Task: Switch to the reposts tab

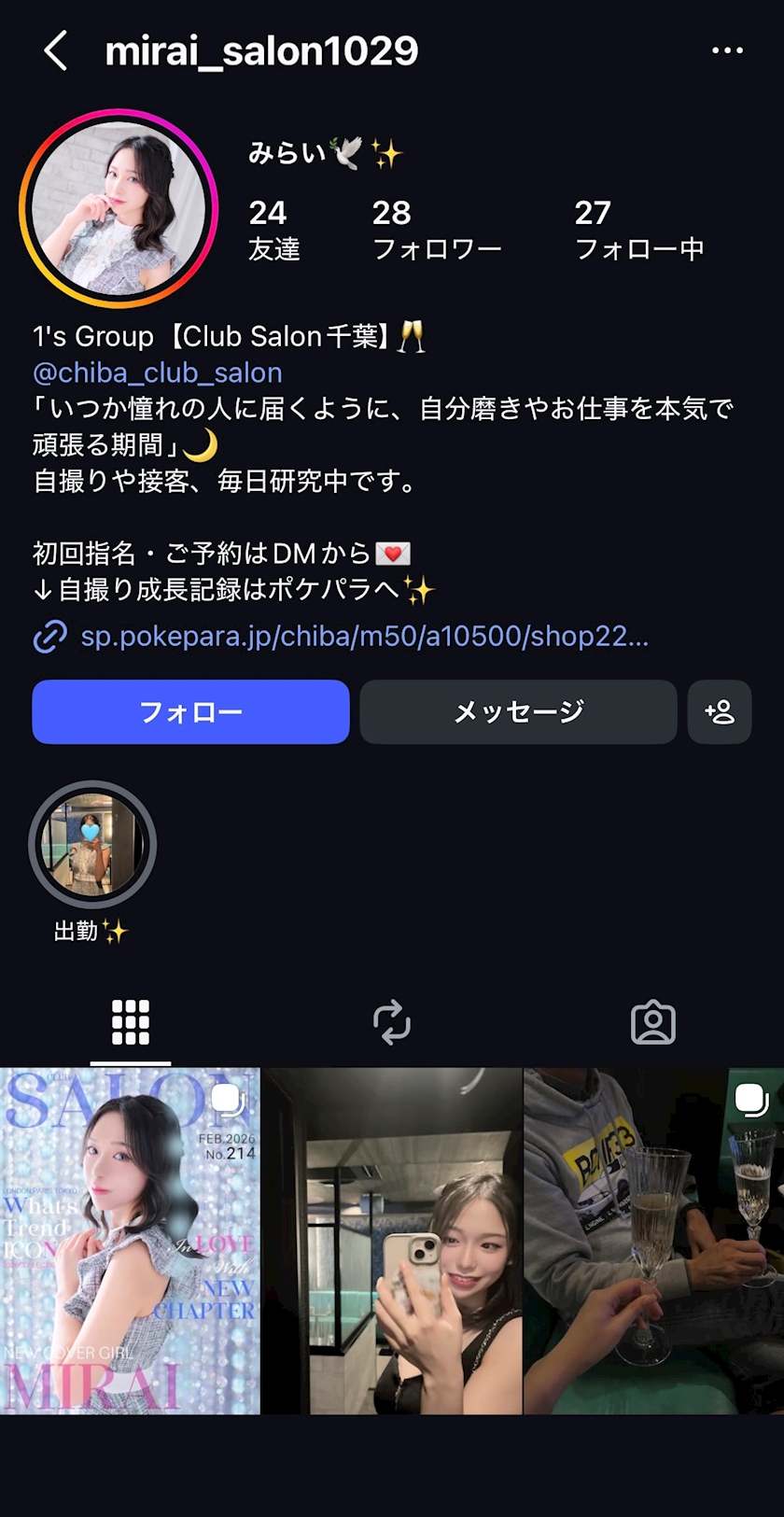Action: [392, 1022]
